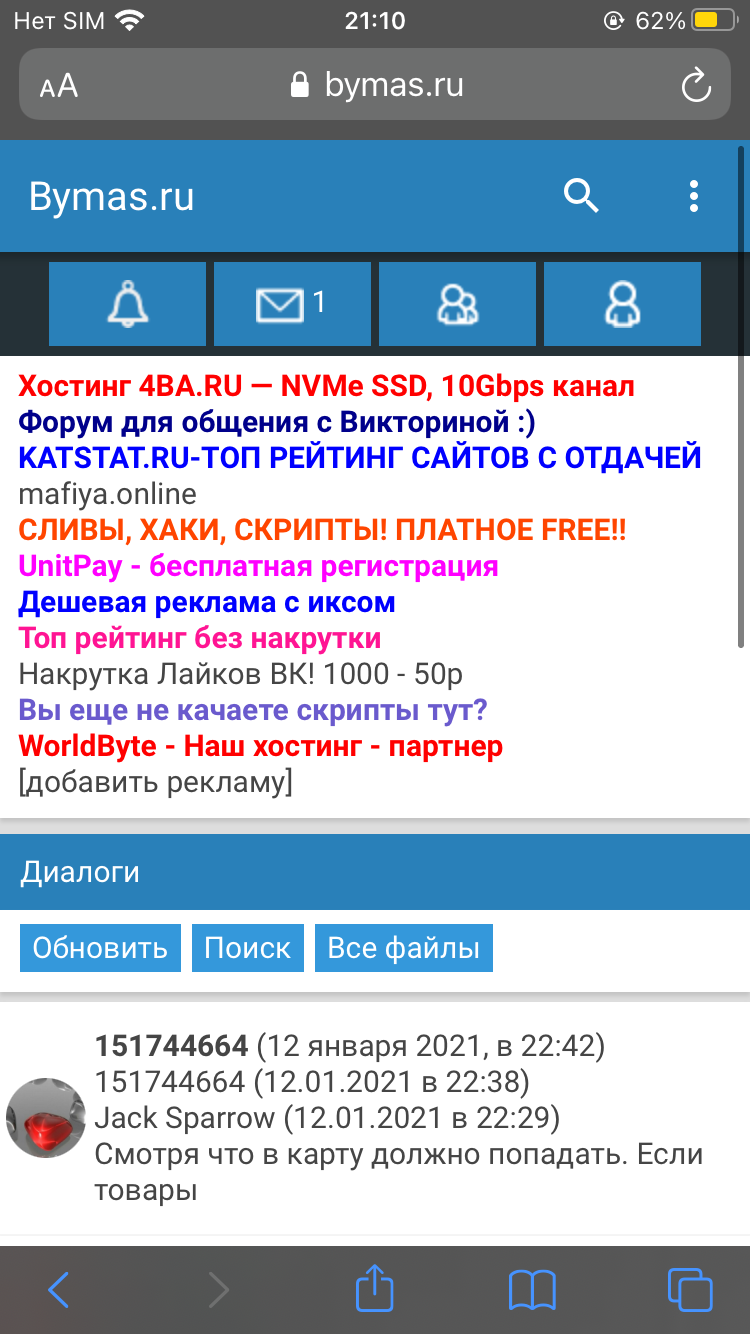The width and height of the screenshot is (750, 1334).
Task: Open the Safari share sheet
Action: 375,1288
